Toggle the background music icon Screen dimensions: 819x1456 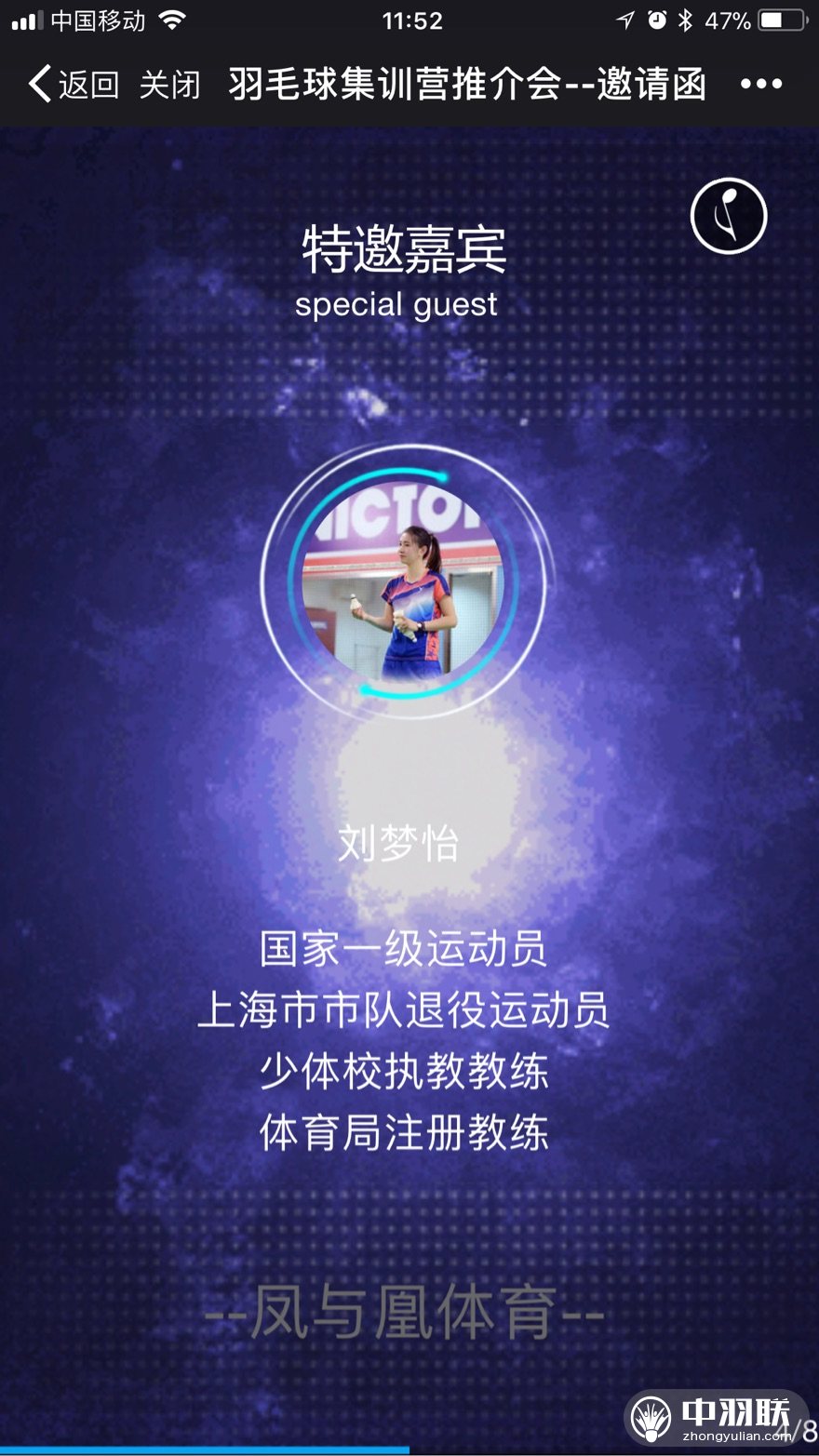coord(728,216)
